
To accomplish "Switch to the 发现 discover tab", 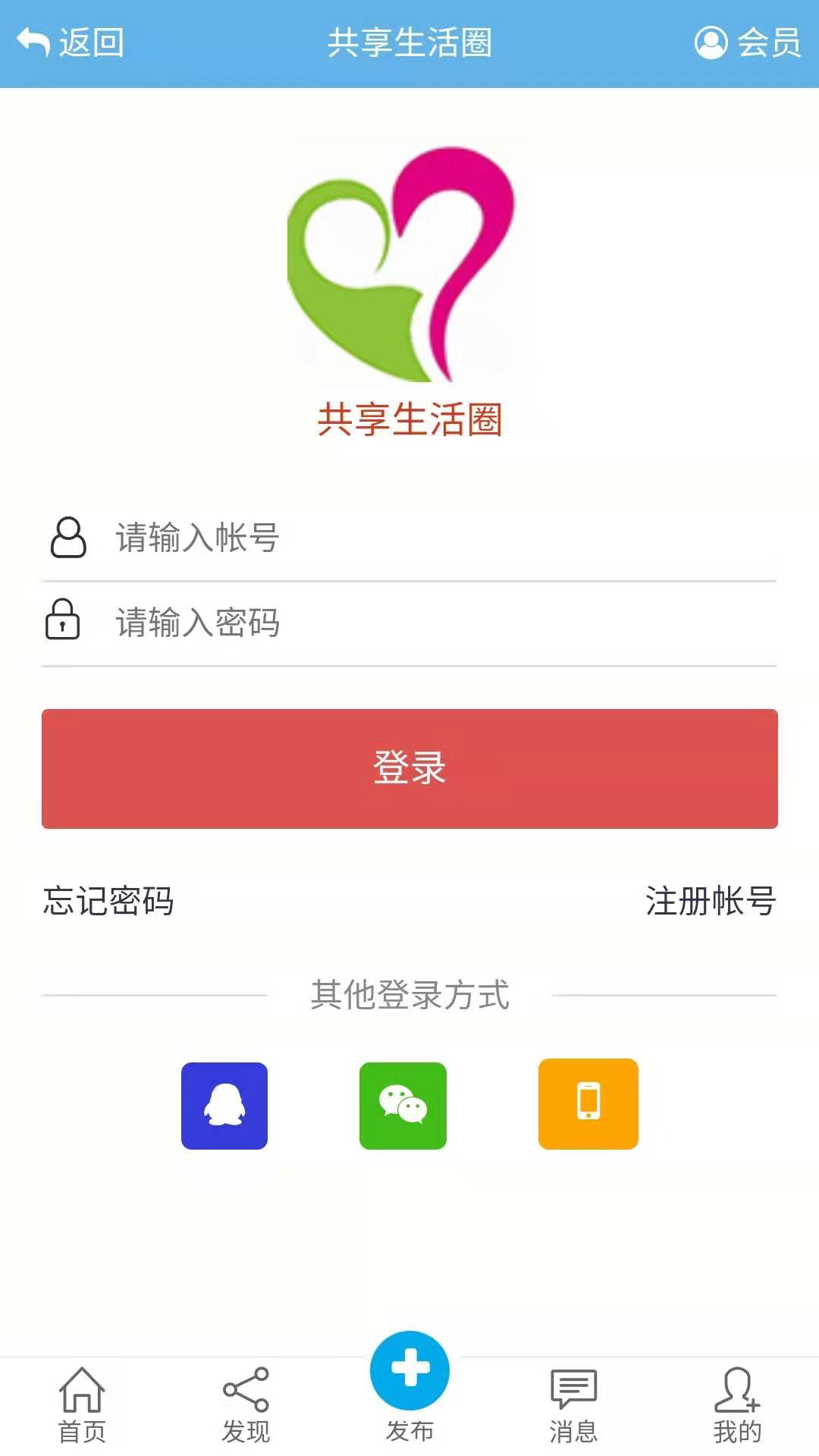I will click(246, 1406).
